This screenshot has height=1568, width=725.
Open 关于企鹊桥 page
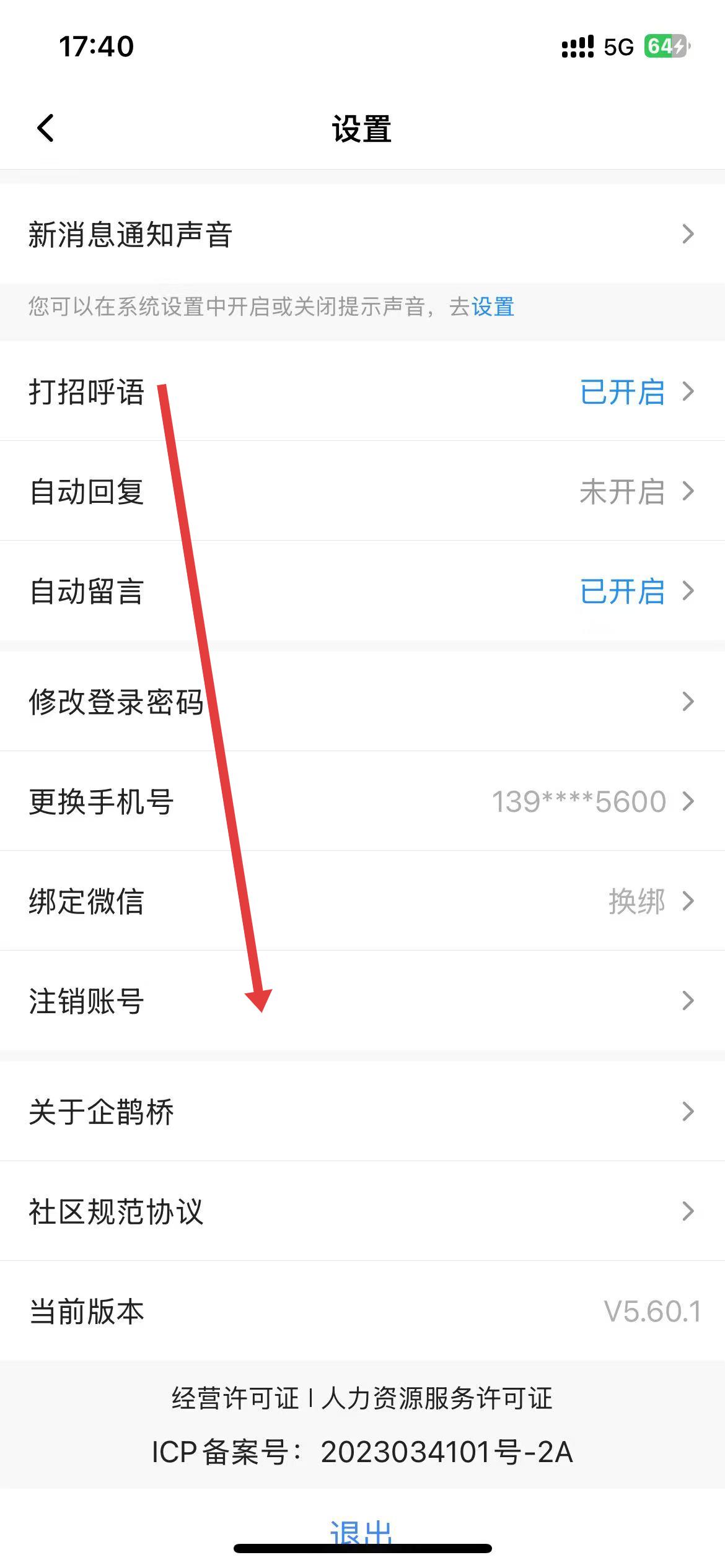362,1112
